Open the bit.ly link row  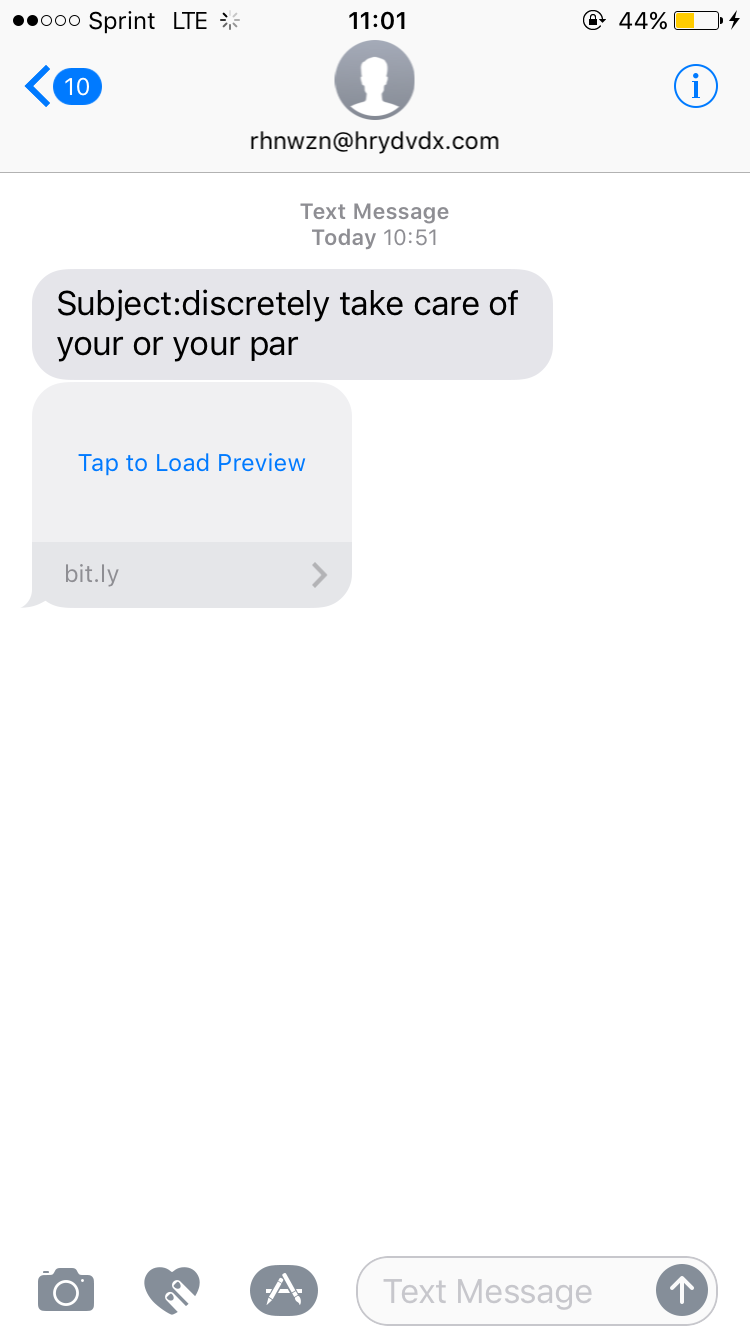(192, 574)
